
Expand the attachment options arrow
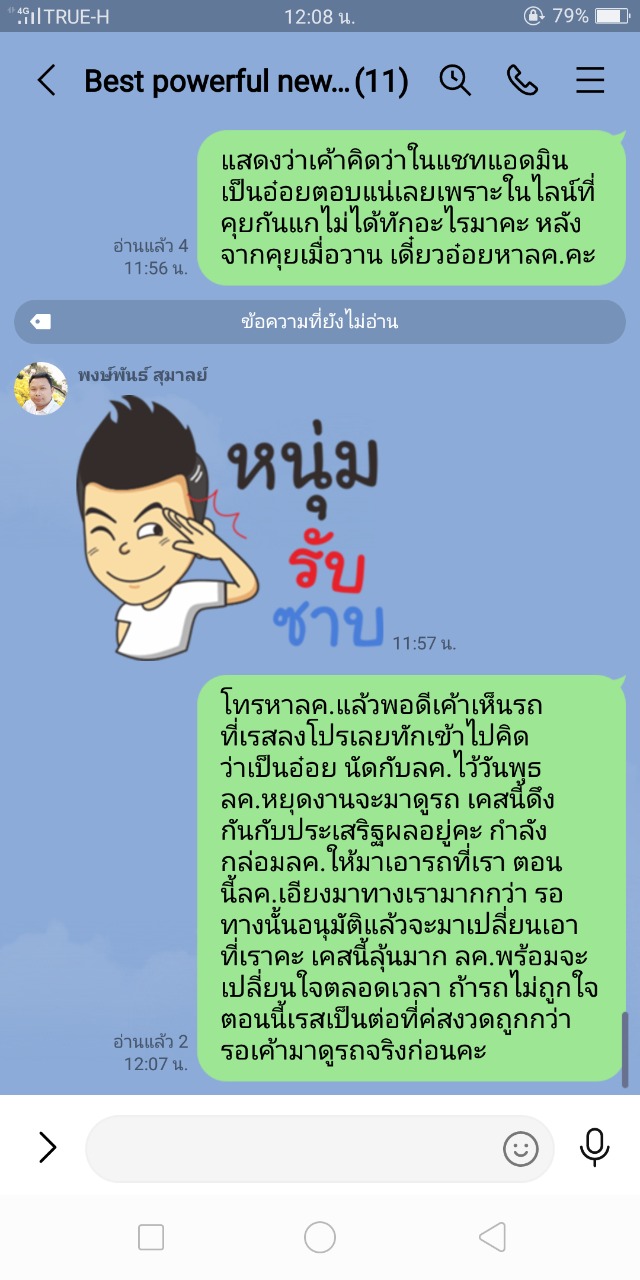click(47, 1147)
